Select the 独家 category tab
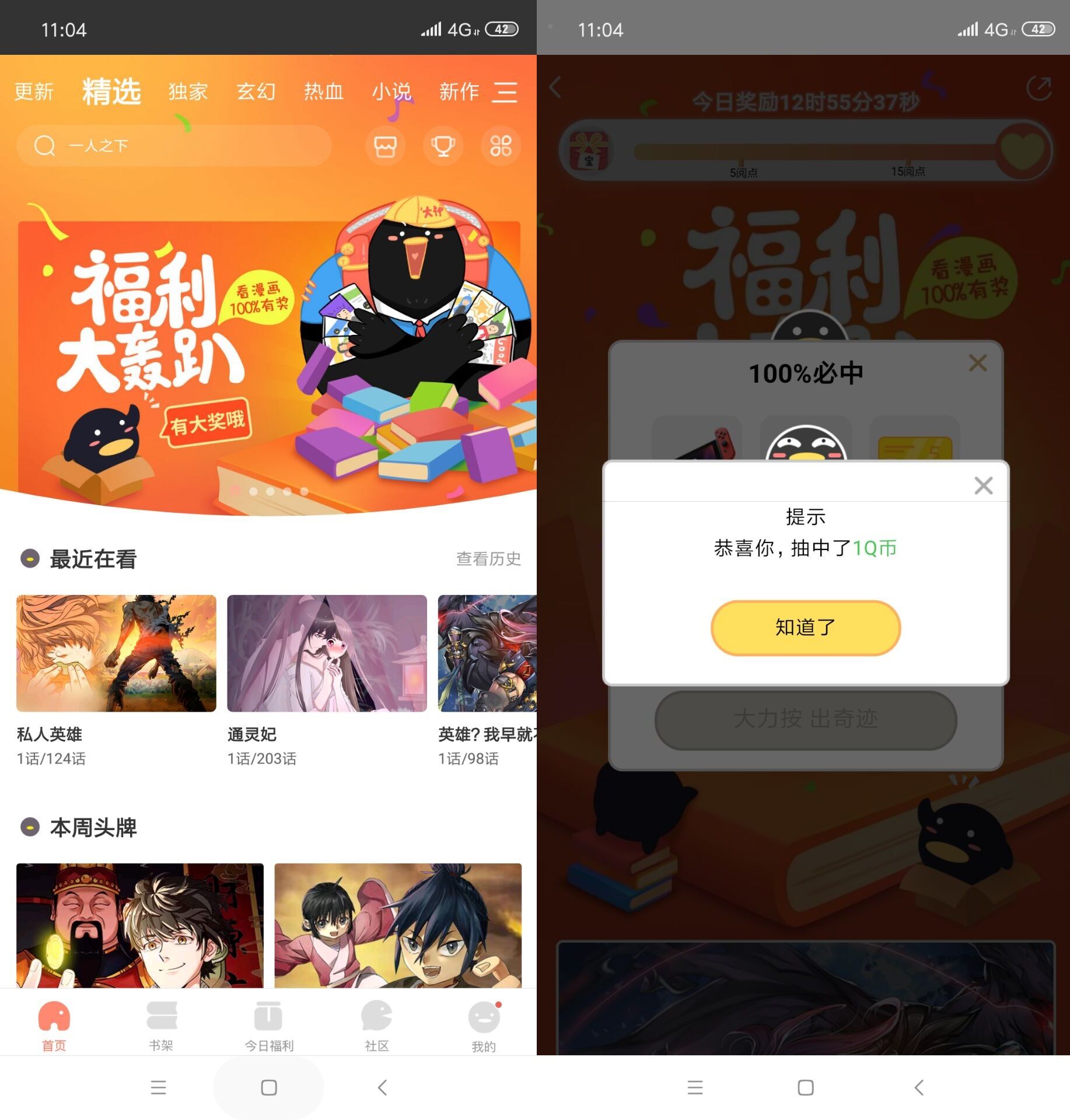Screen dimensions: 1070x1120 point(188,92)
